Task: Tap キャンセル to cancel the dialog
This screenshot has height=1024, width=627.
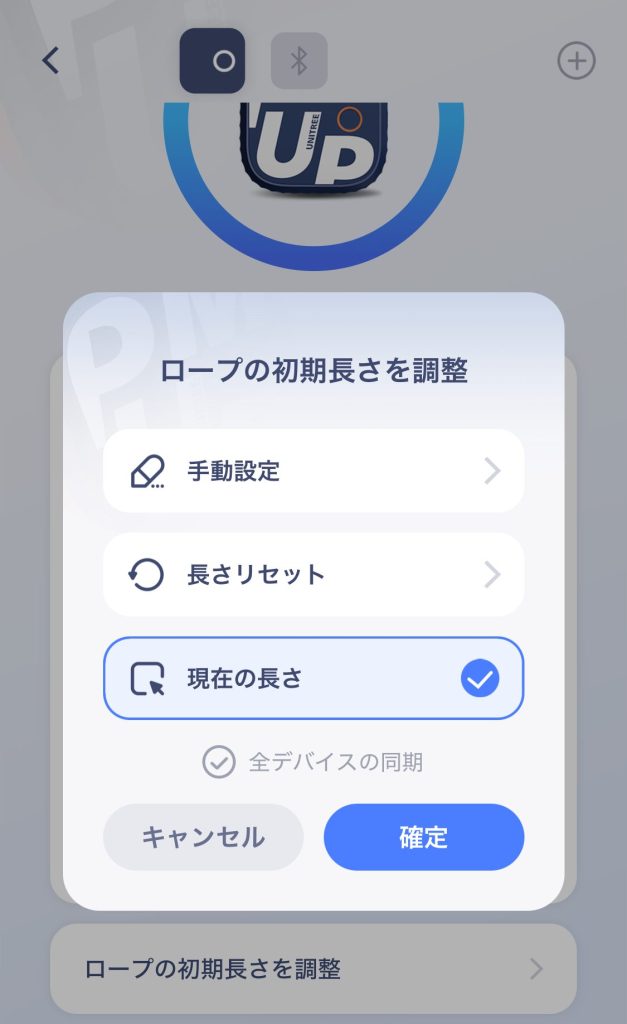Action: [203, 837]
